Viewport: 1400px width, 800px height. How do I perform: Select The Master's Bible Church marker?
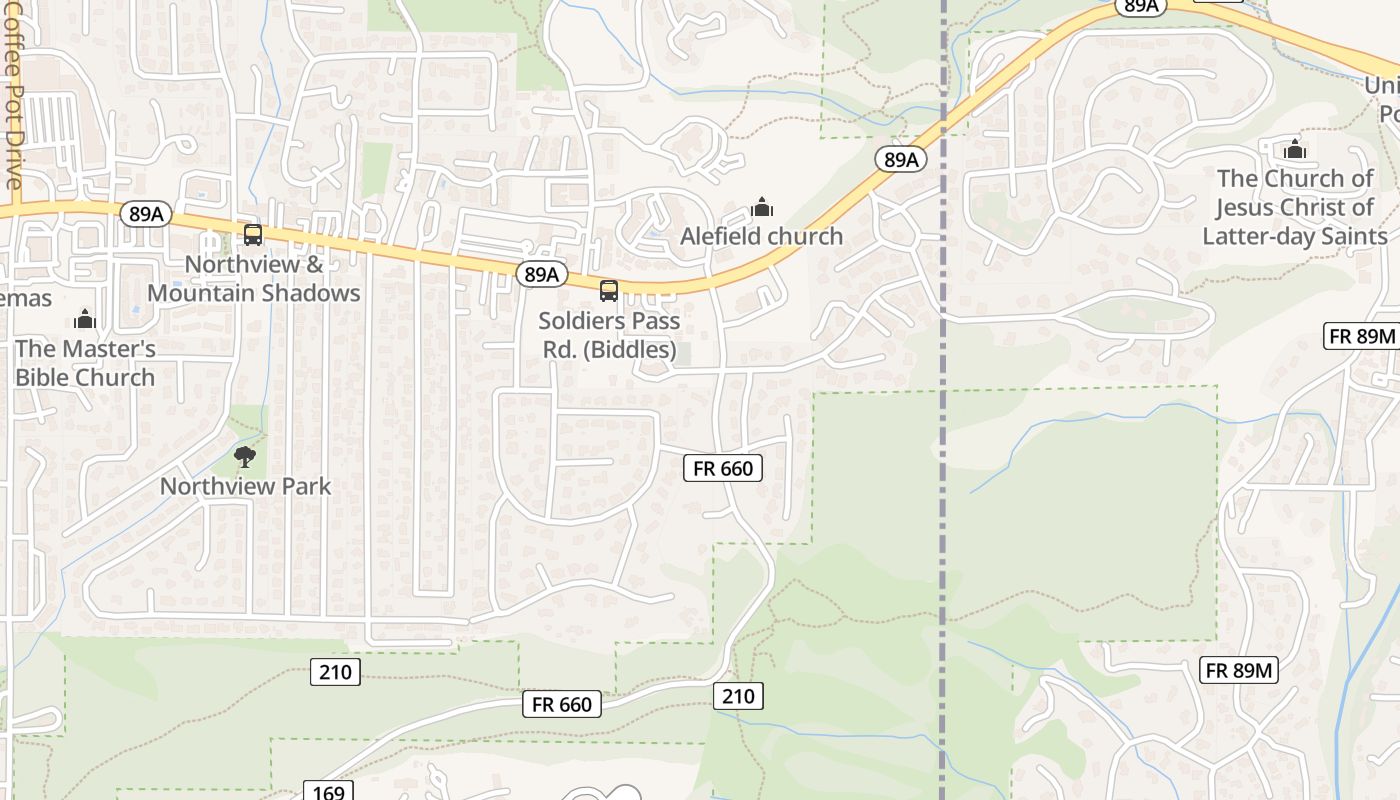coord(85,319)
